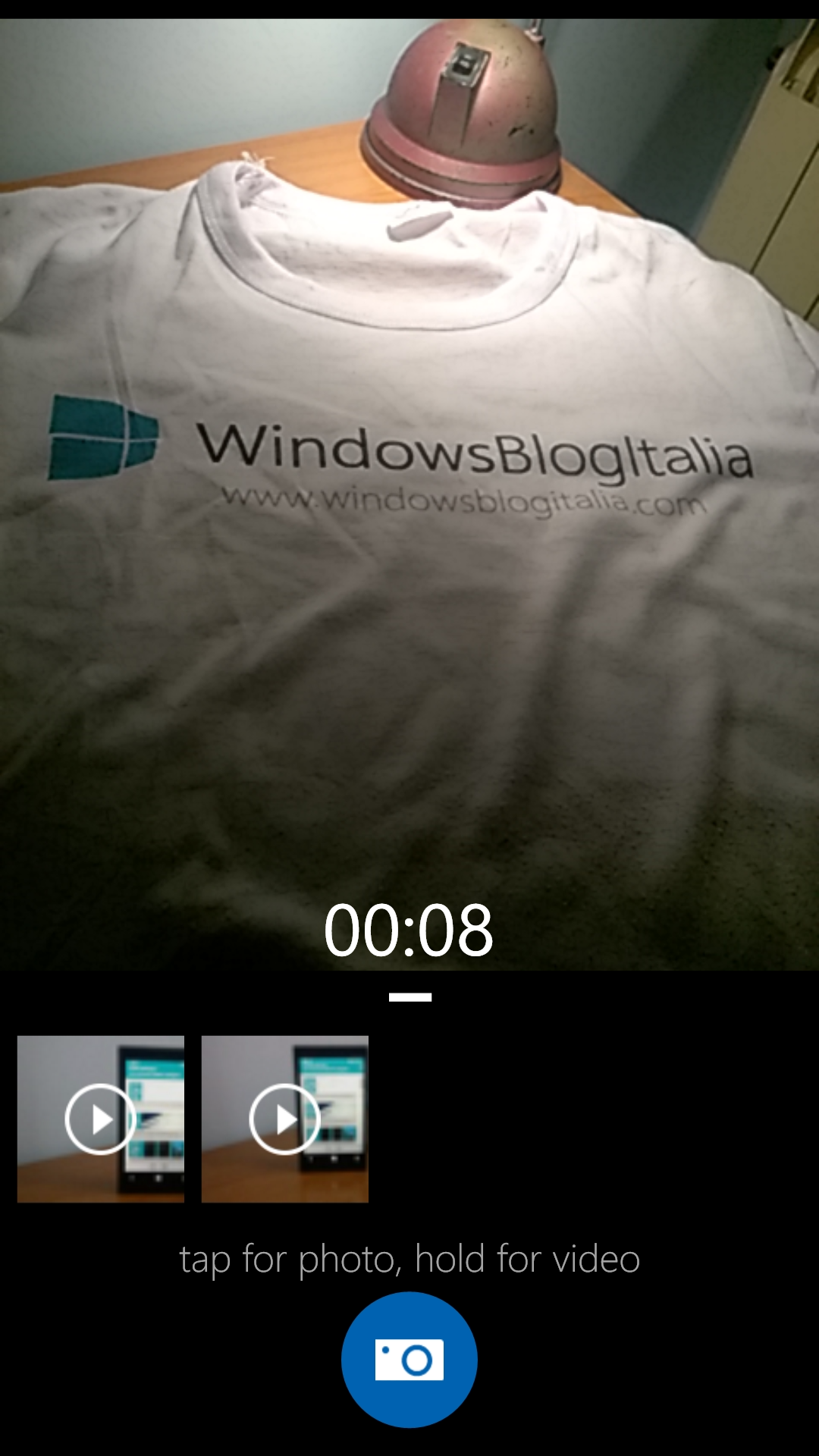Play the second recorded video clip
This screenshot has height=1456, width=819.
tap(285, 1119)
